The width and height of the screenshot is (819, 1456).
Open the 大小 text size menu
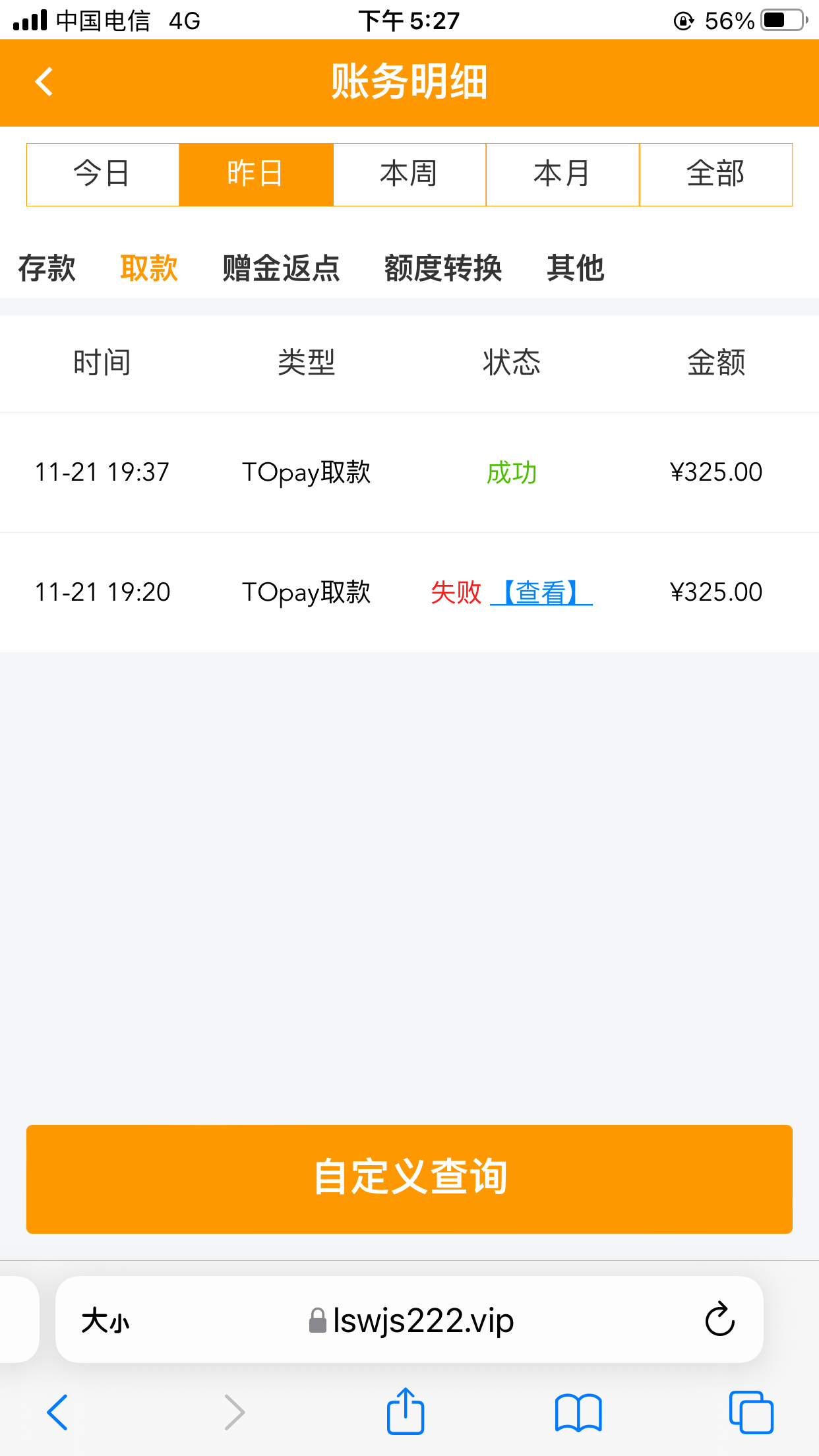[x=106, y=1321]
